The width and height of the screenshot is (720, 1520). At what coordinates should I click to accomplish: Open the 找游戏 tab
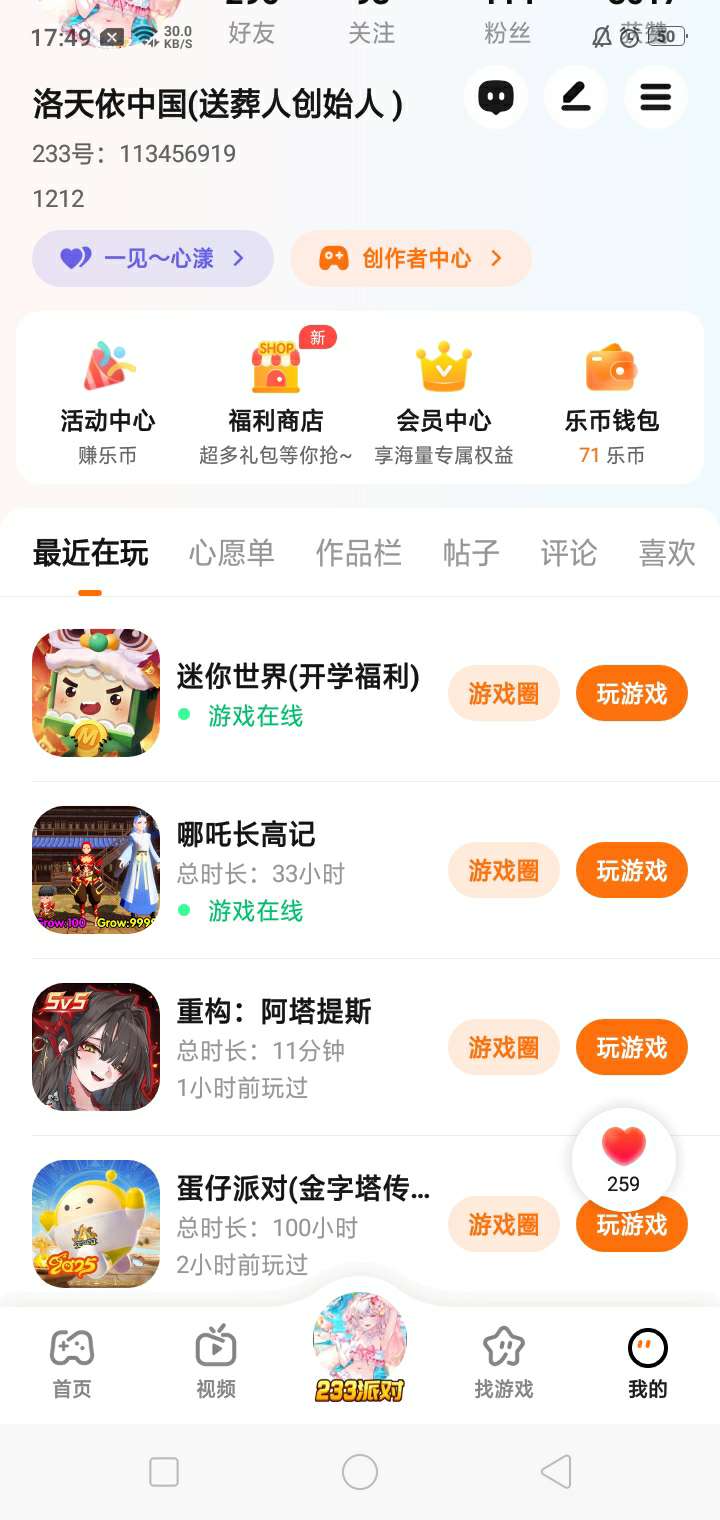tap(504, 1363)
